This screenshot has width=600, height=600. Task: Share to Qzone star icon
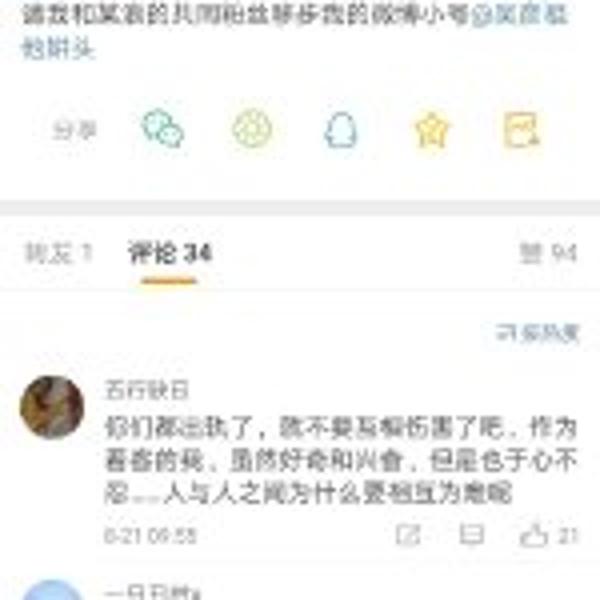tap(432, 130)
